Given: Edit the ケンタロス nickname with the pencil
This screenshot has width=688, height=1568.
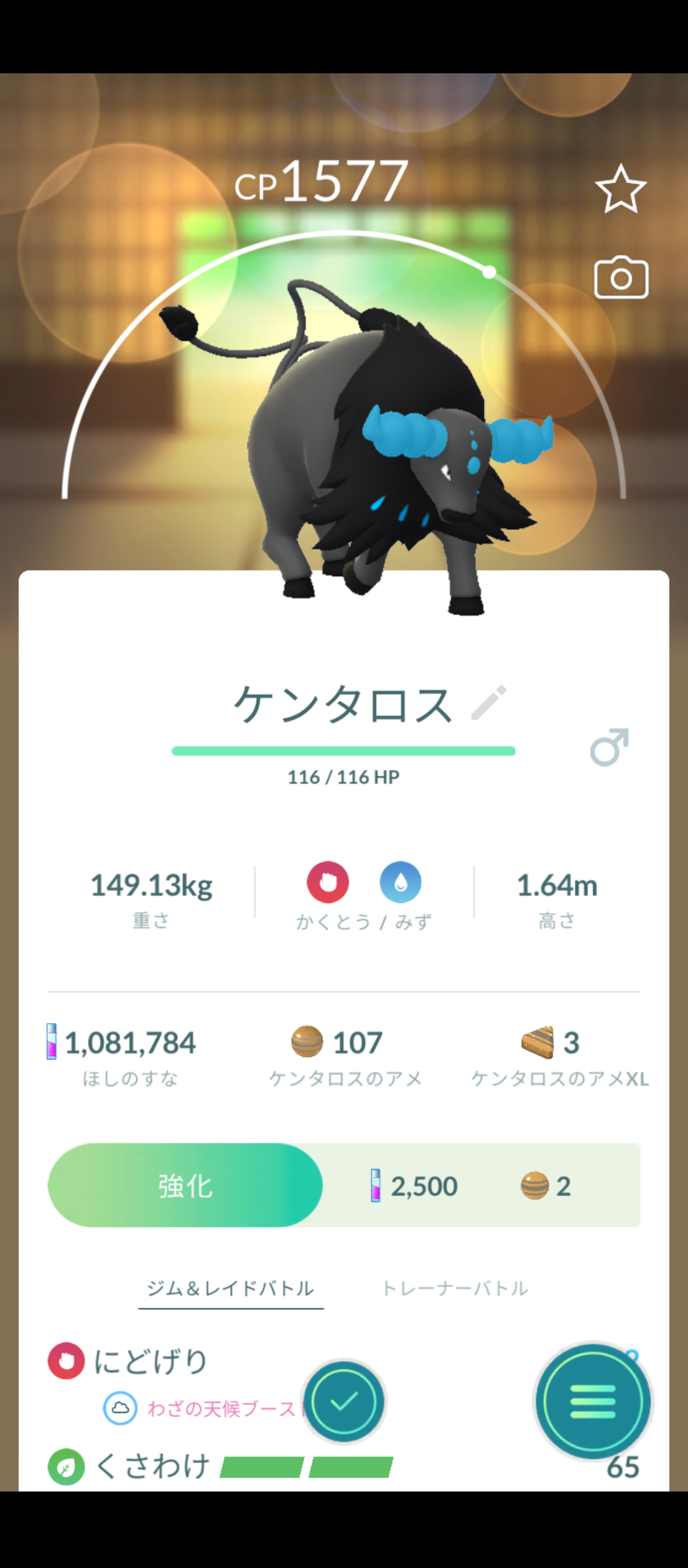Looking at the screenshot, I should [x=489, y=702].
